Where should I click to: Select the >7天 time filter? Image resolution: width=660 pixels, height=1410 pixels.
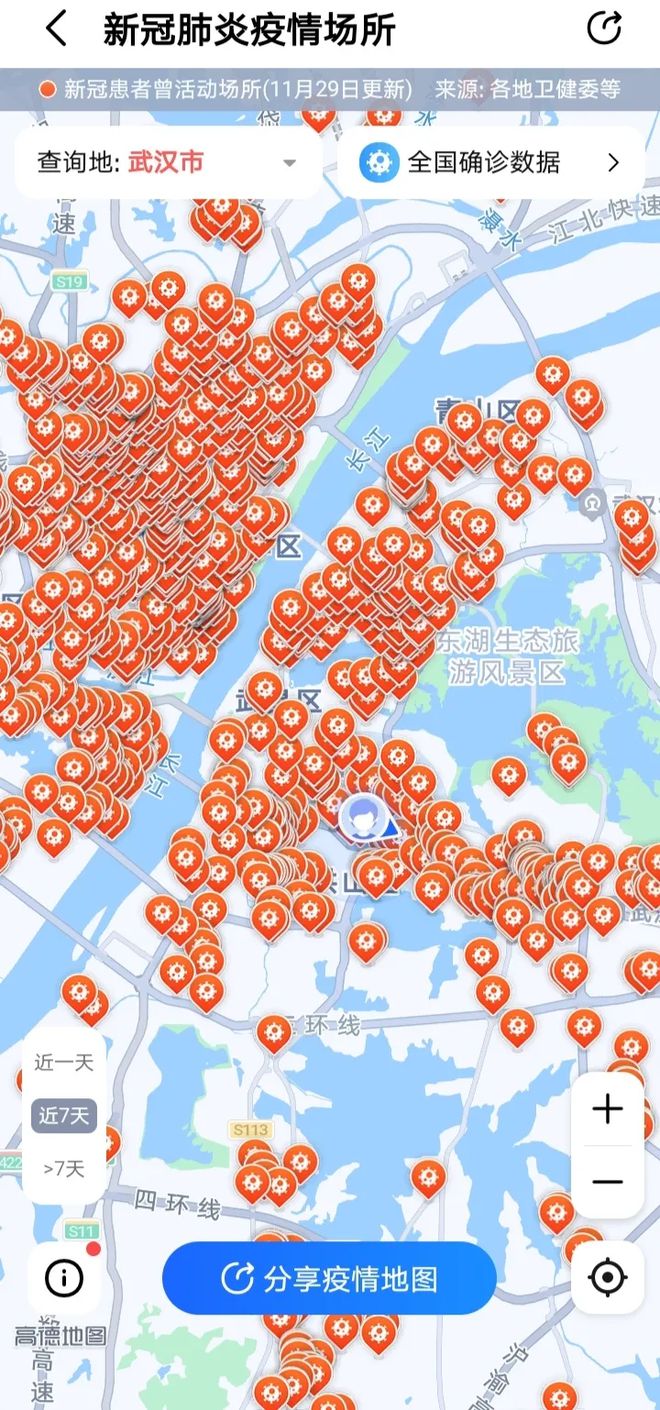click(x=64, y=1168)
